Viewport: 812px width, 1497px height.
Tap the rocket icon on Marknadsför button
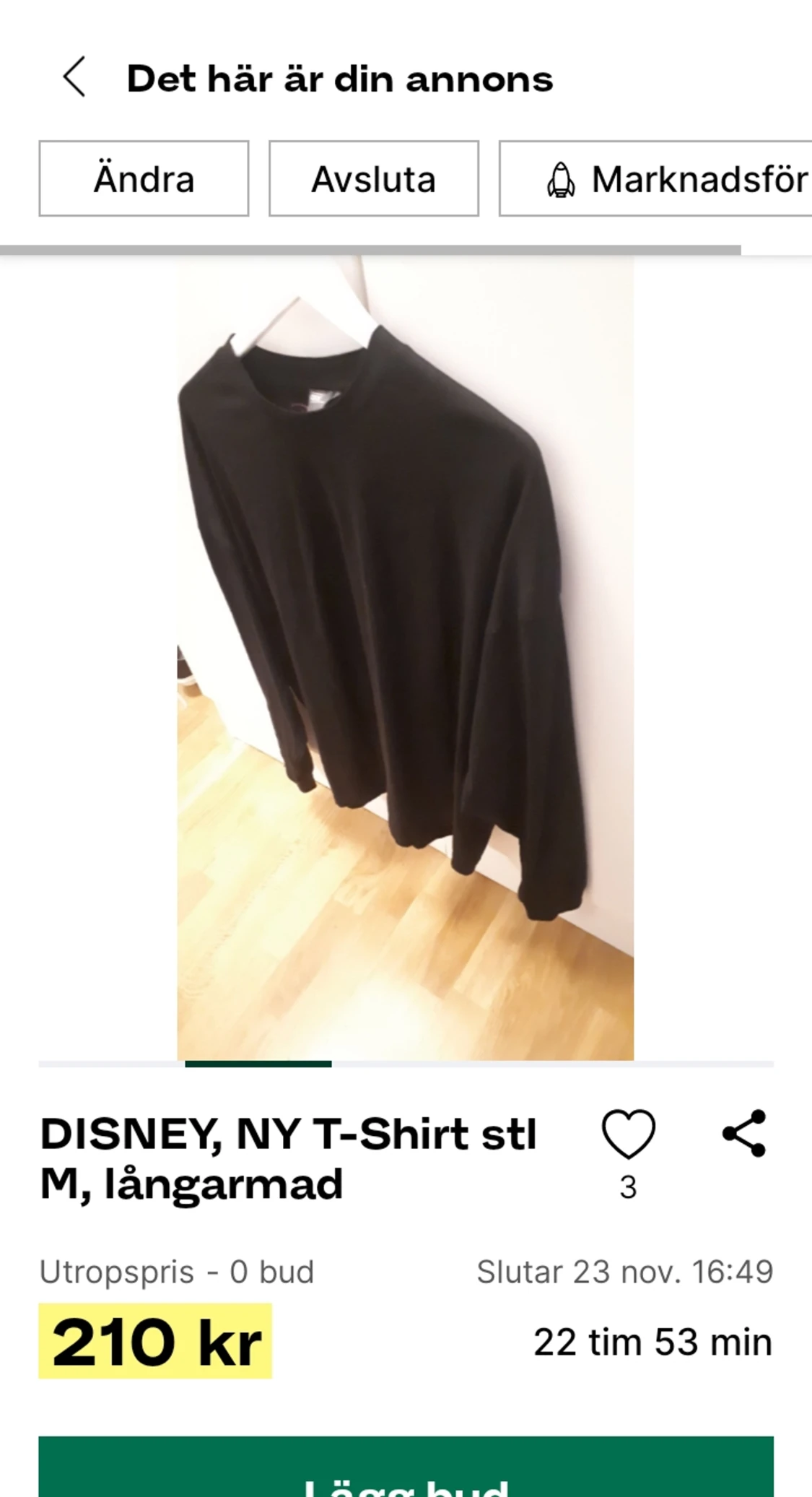(x=562, y=179)
